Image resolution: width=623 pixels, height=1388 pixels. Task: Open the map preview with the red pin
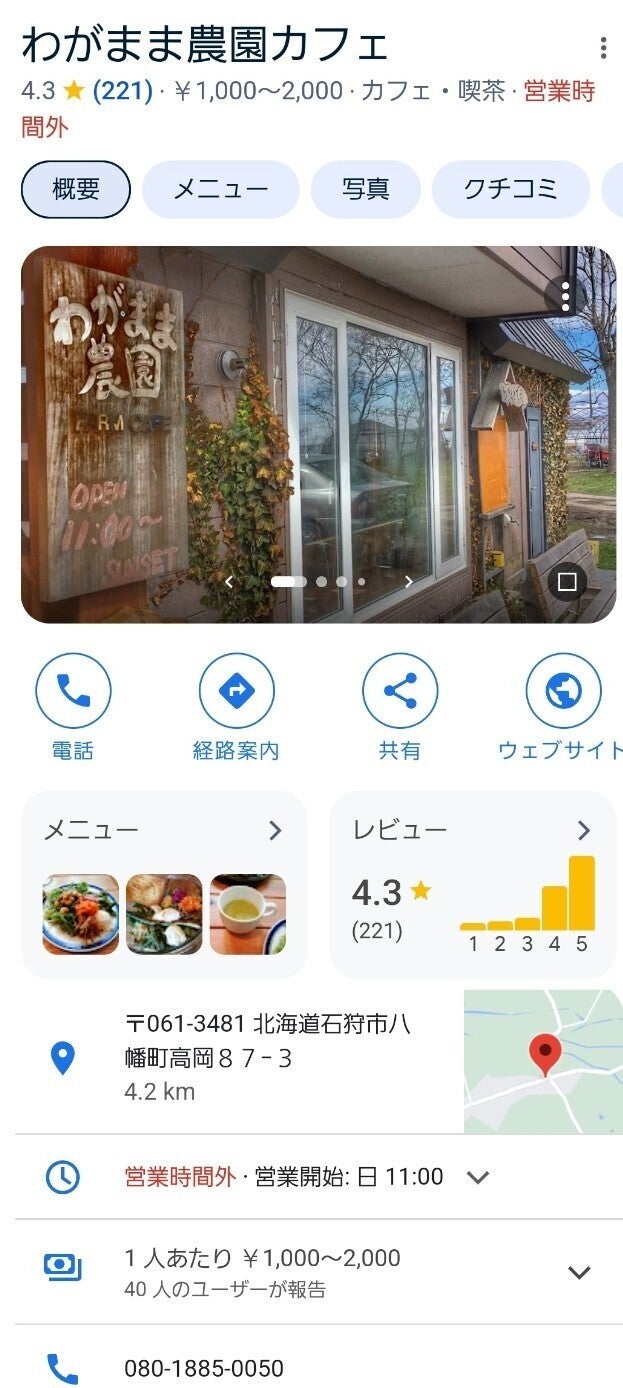(x=543, y=1061)
